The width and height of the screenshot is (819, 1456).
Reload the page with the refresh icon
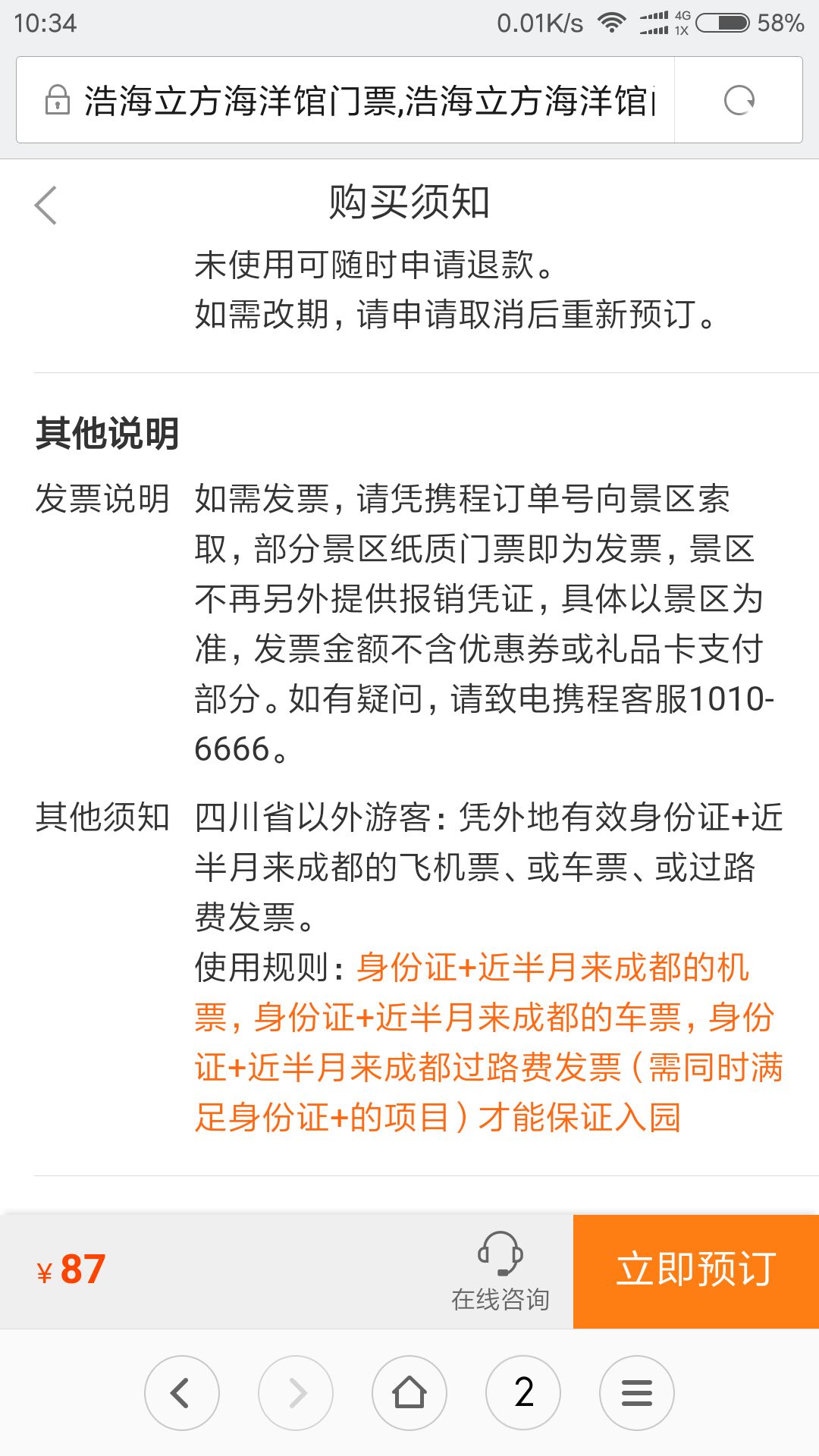[x=739, y=100]
